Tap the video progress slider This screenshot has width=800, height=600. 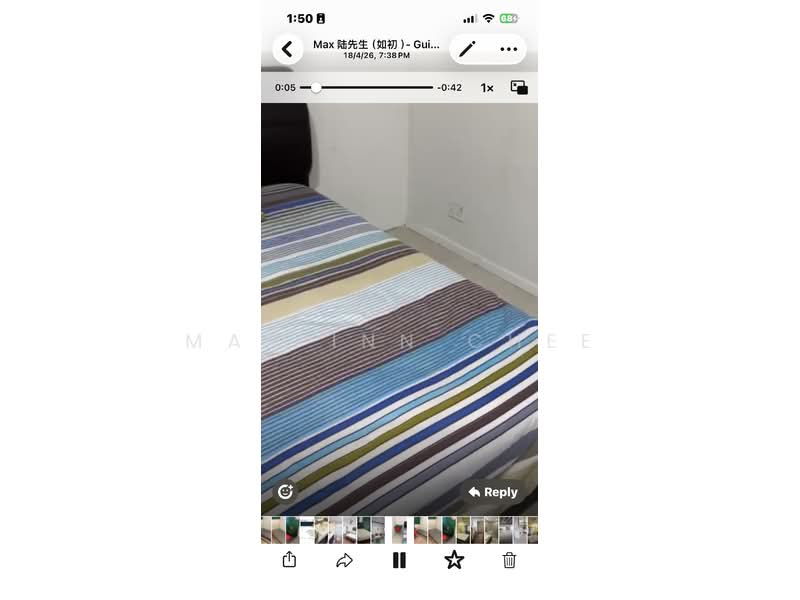(366, 88)
